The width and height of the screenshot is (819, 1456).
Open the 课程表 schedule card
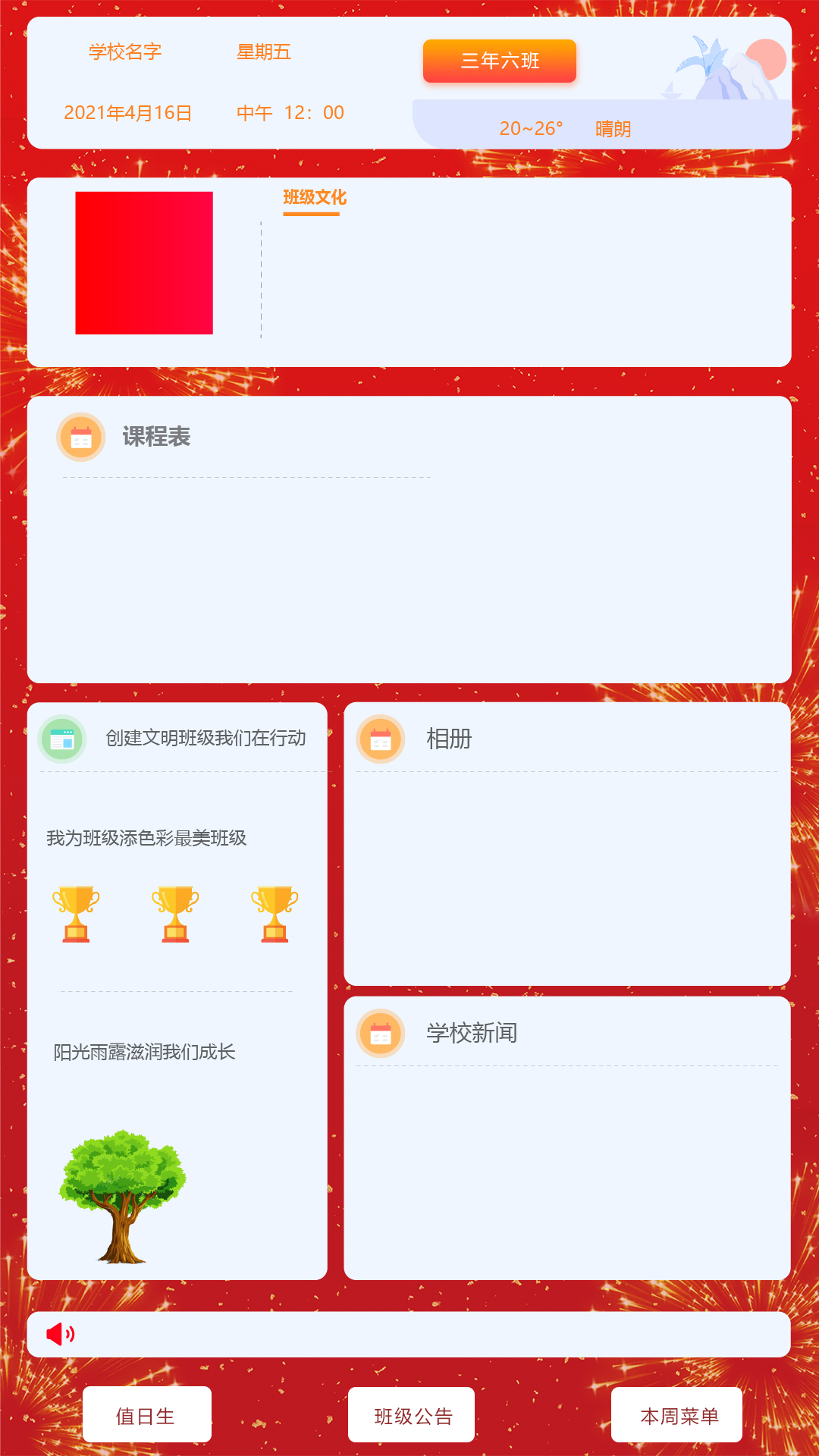pyautogui.click(x=409, y=539)
